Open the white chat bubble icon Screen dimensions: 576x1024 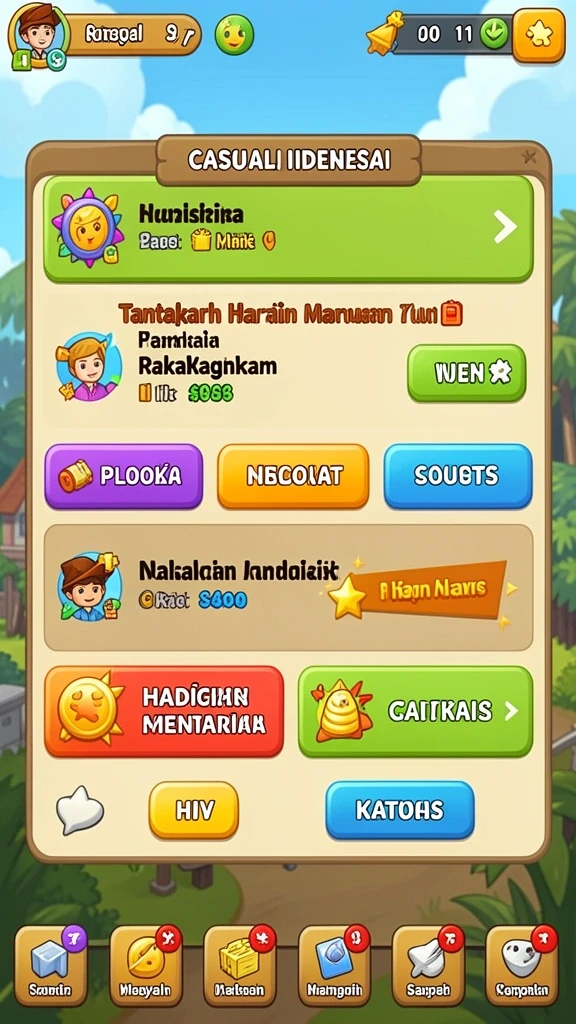click(x=80, y=810)
